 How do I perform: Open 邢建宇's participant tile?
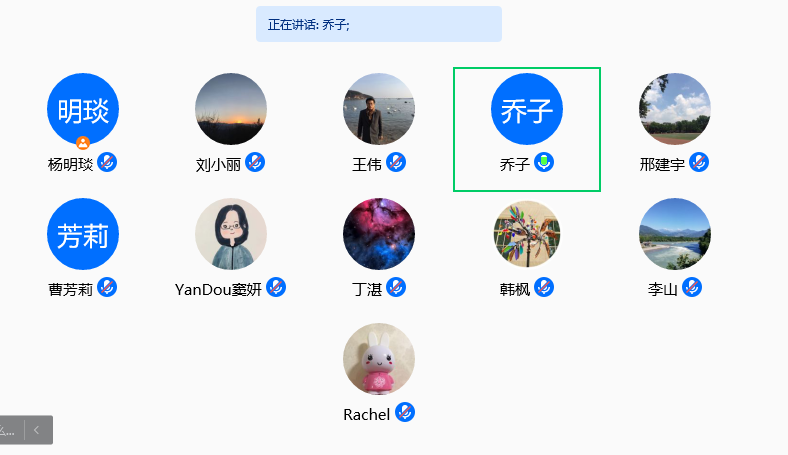click(675, 109)
